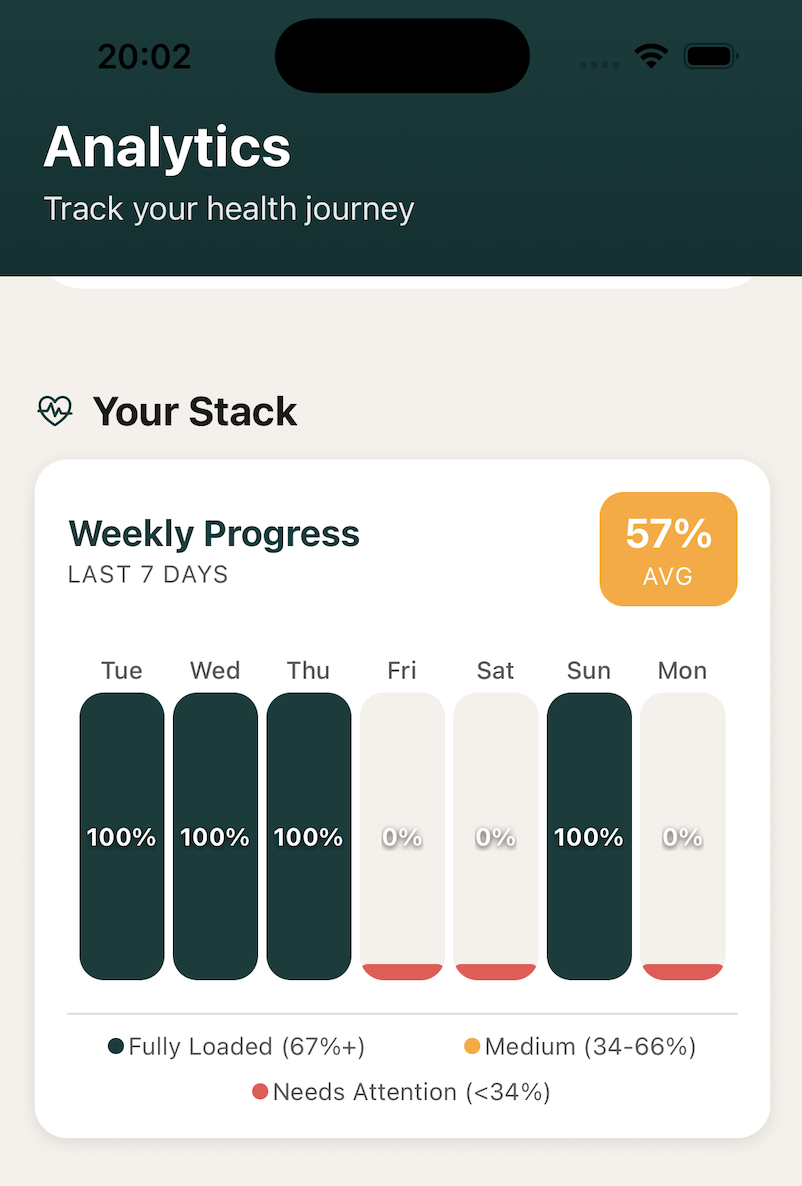Tap the Wi-Fi icon in status bar
The width and height of the screenshot is (802, 1186).
[651, 56]
